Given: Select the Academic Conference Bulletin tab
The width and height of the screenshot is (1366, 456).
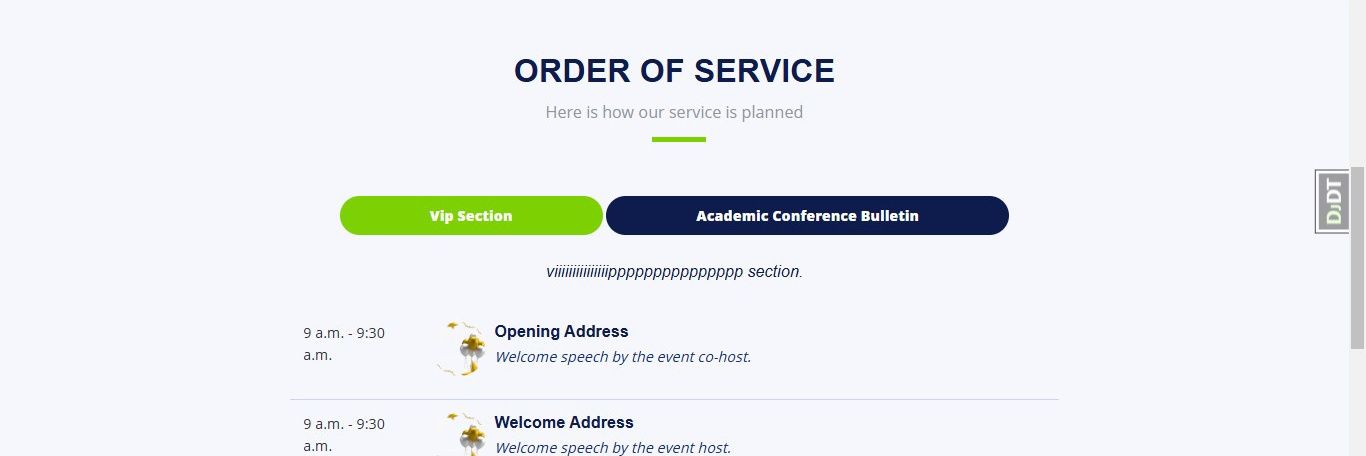Looking at the screenshot, I should [x=807, y=216].
